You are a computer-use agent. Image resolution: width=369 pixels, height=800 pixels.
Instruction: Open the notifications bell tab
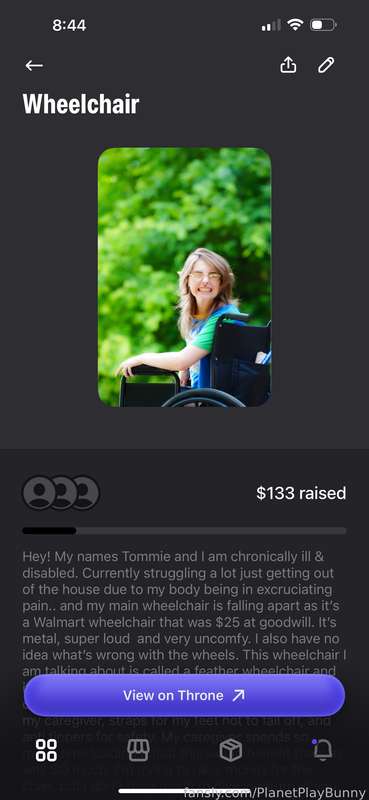point(323,749)
